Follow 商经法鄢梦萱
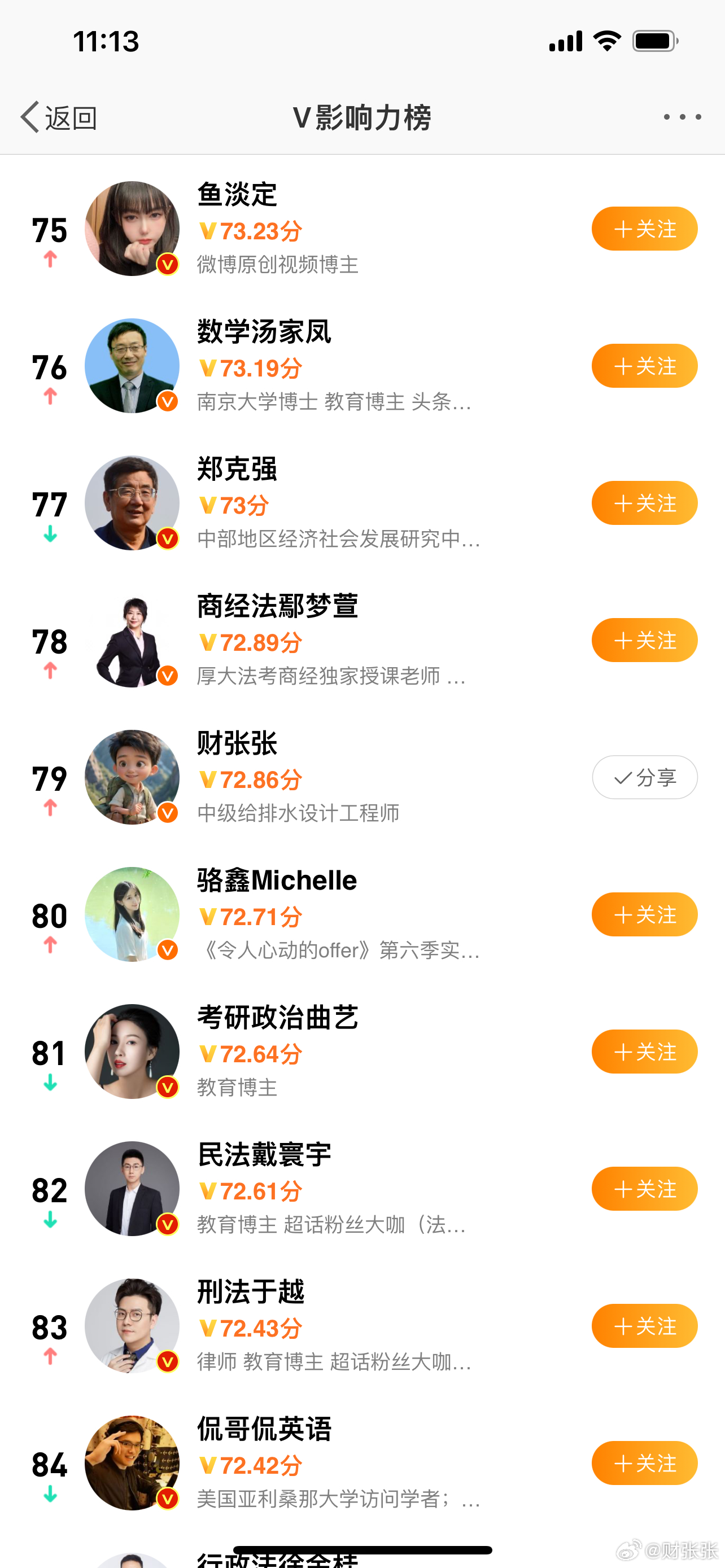The height and width of the screenshot is (1568, 725). click(x=644, y=640)
